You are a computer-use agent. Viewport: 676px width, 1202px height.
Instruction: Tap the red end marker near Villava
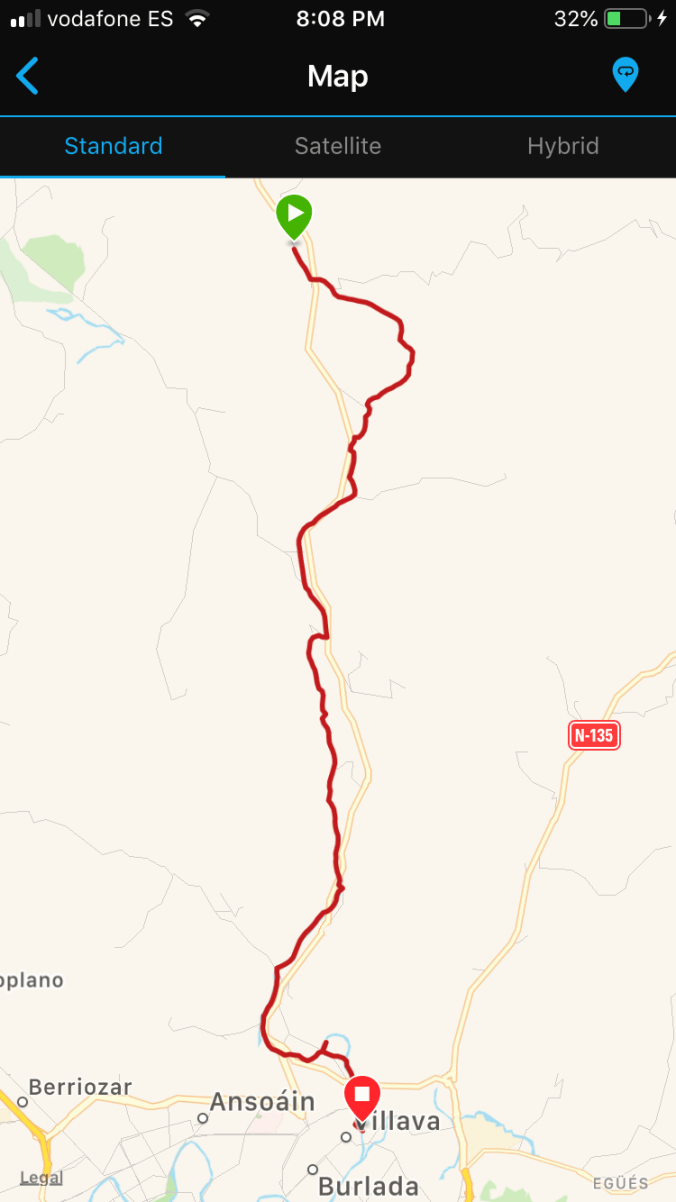pyautogui.click(x=362, y=1096)
